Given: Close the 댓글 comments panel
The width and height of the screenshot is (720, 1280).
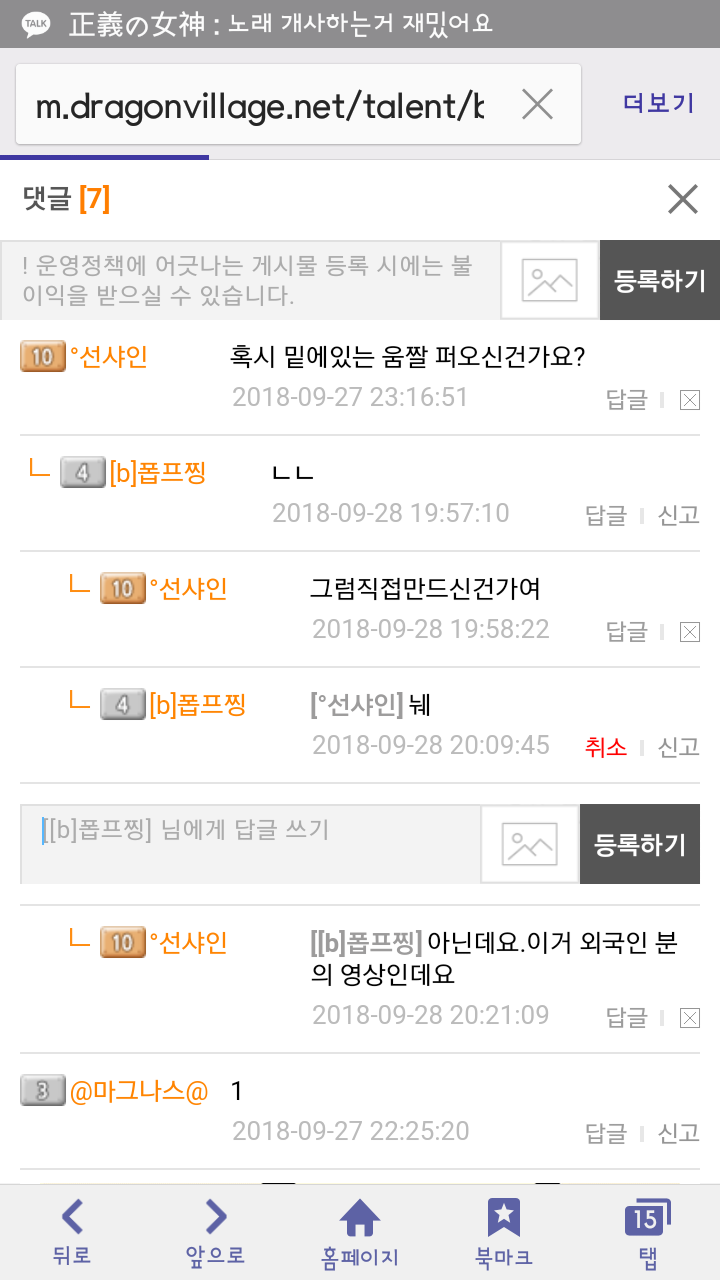Looking at the screenshot, I should [x=682, y=200].
